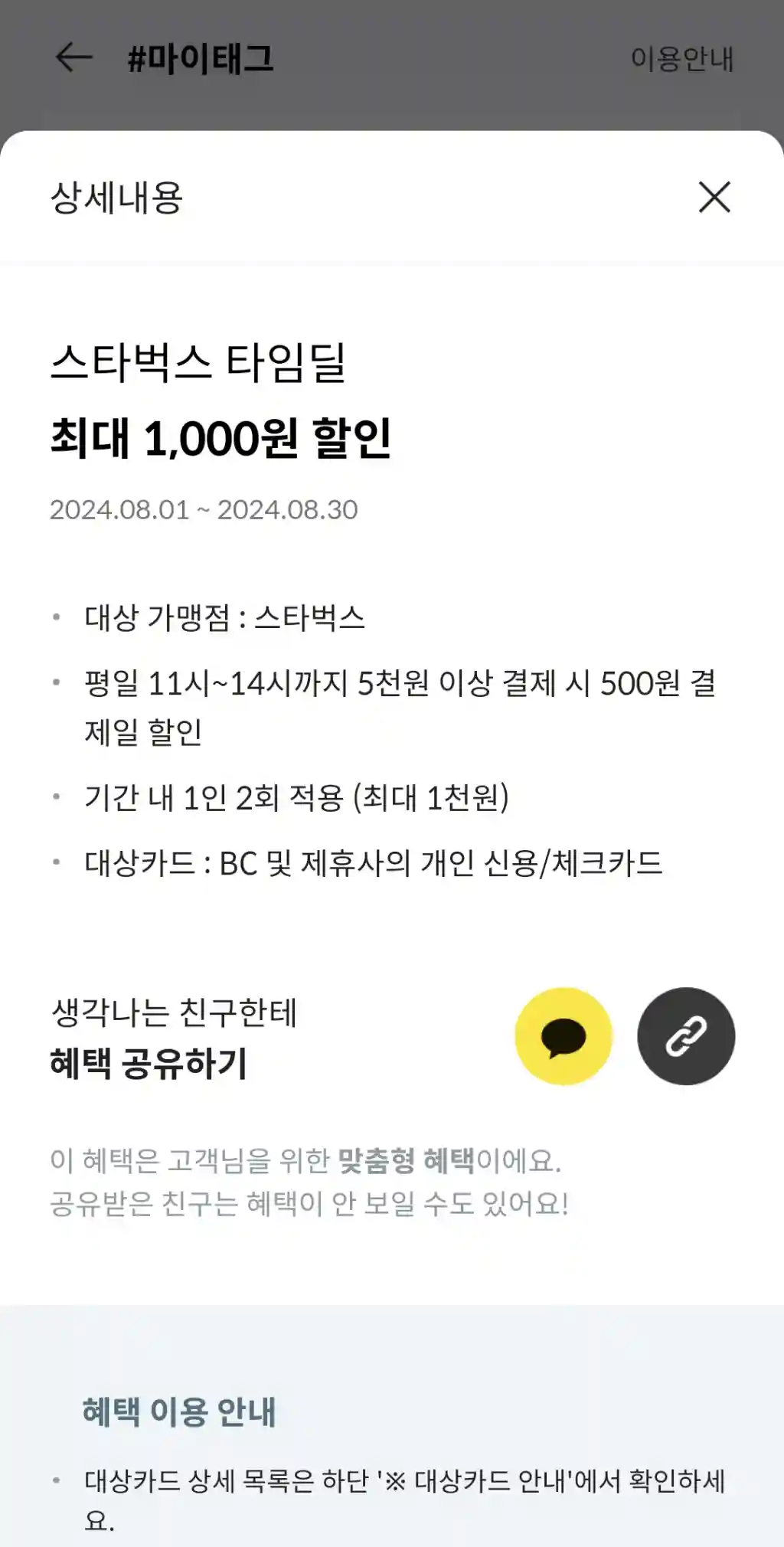This screenshot has height=1547, width=784.
Task: Copy the benefit share link
Action: [686, 1036]
